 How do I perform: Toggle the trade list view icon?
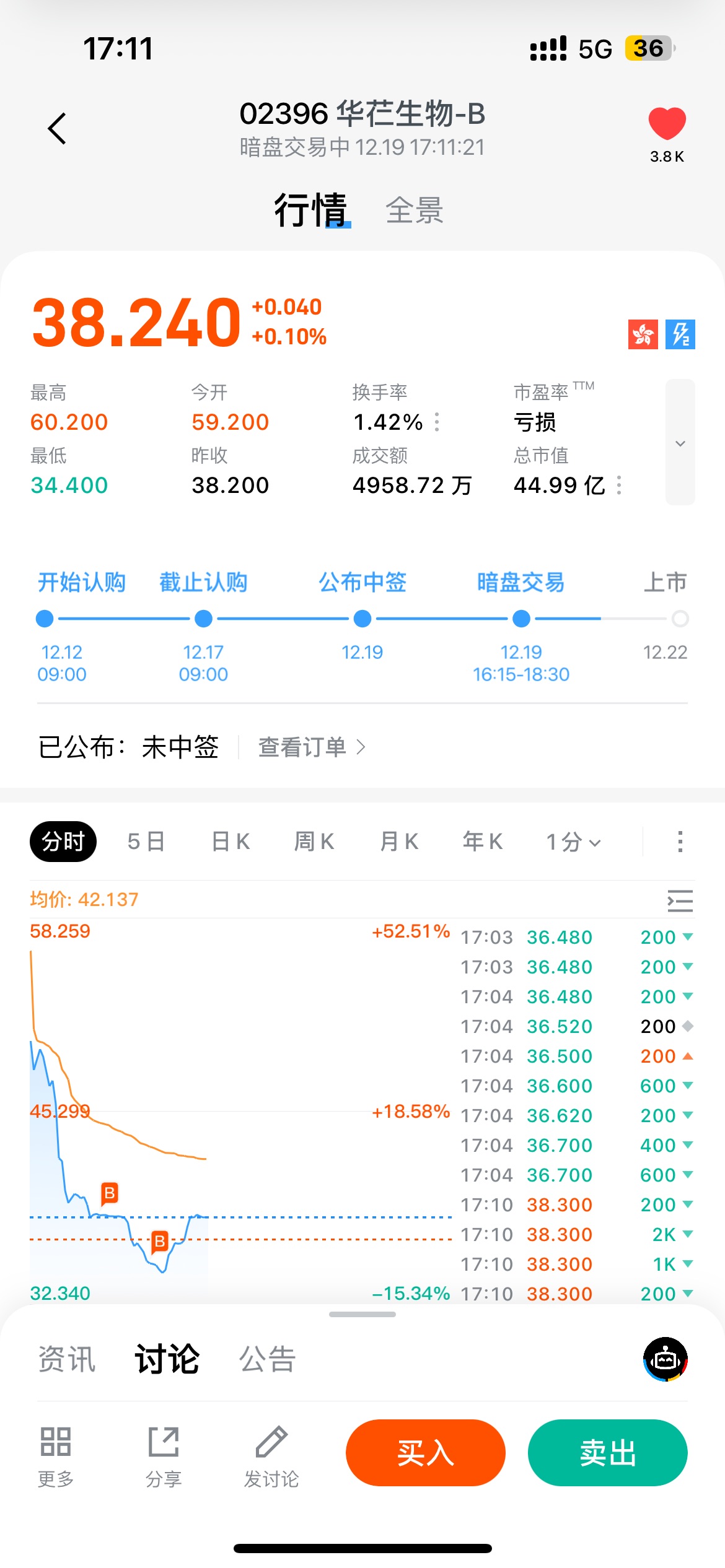coord(680,900)
